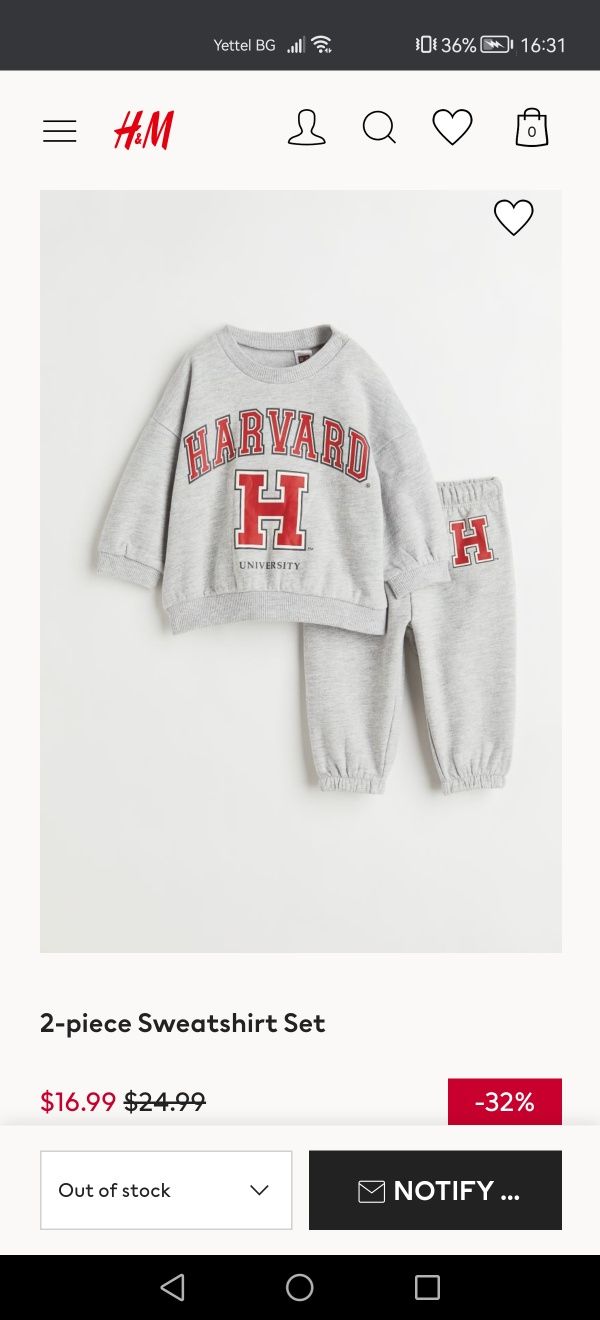Go to H&M home via logo

click(144, 130)
